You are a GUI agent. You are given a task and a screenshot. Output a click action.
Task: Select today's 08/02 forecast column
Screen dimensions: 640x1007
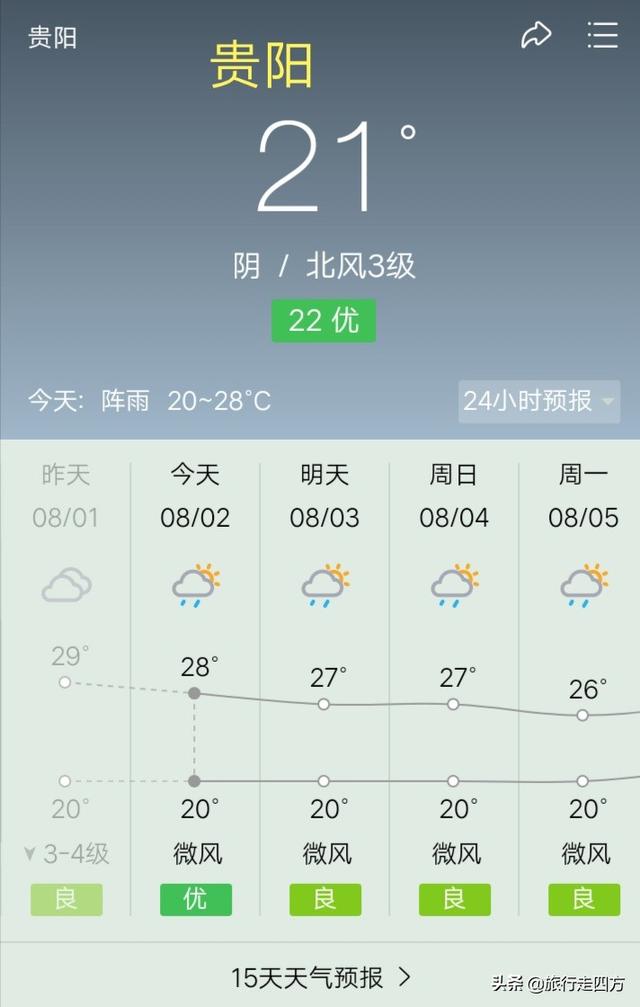195,690
